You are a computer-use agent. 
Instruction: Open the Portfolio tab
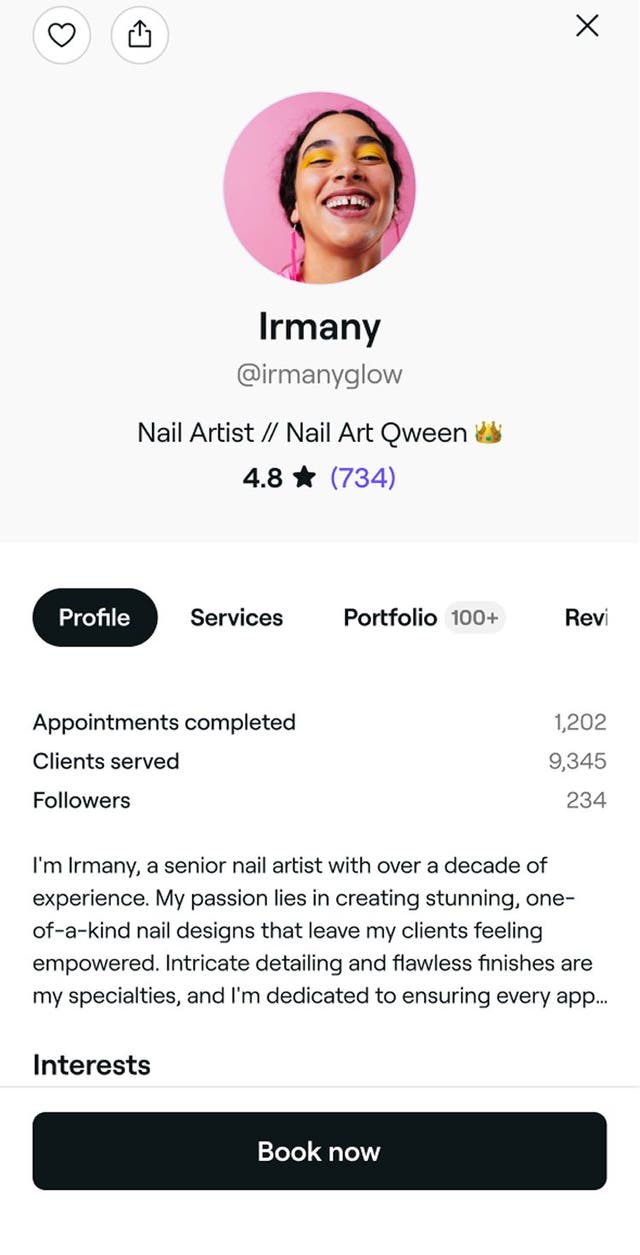[421, 618]
